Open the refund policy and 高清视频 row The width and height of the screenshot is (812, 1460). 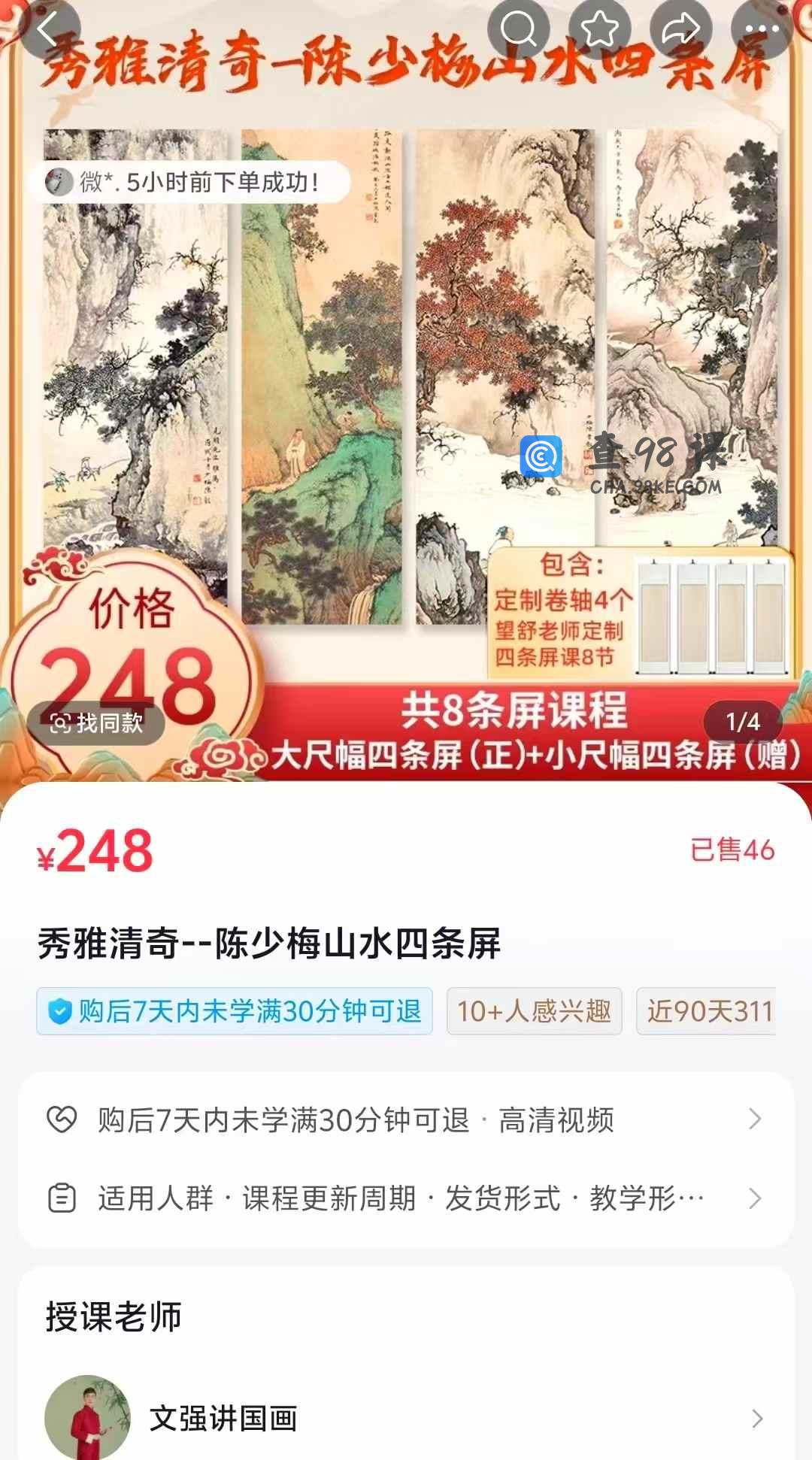click(x=406, y=1120)
